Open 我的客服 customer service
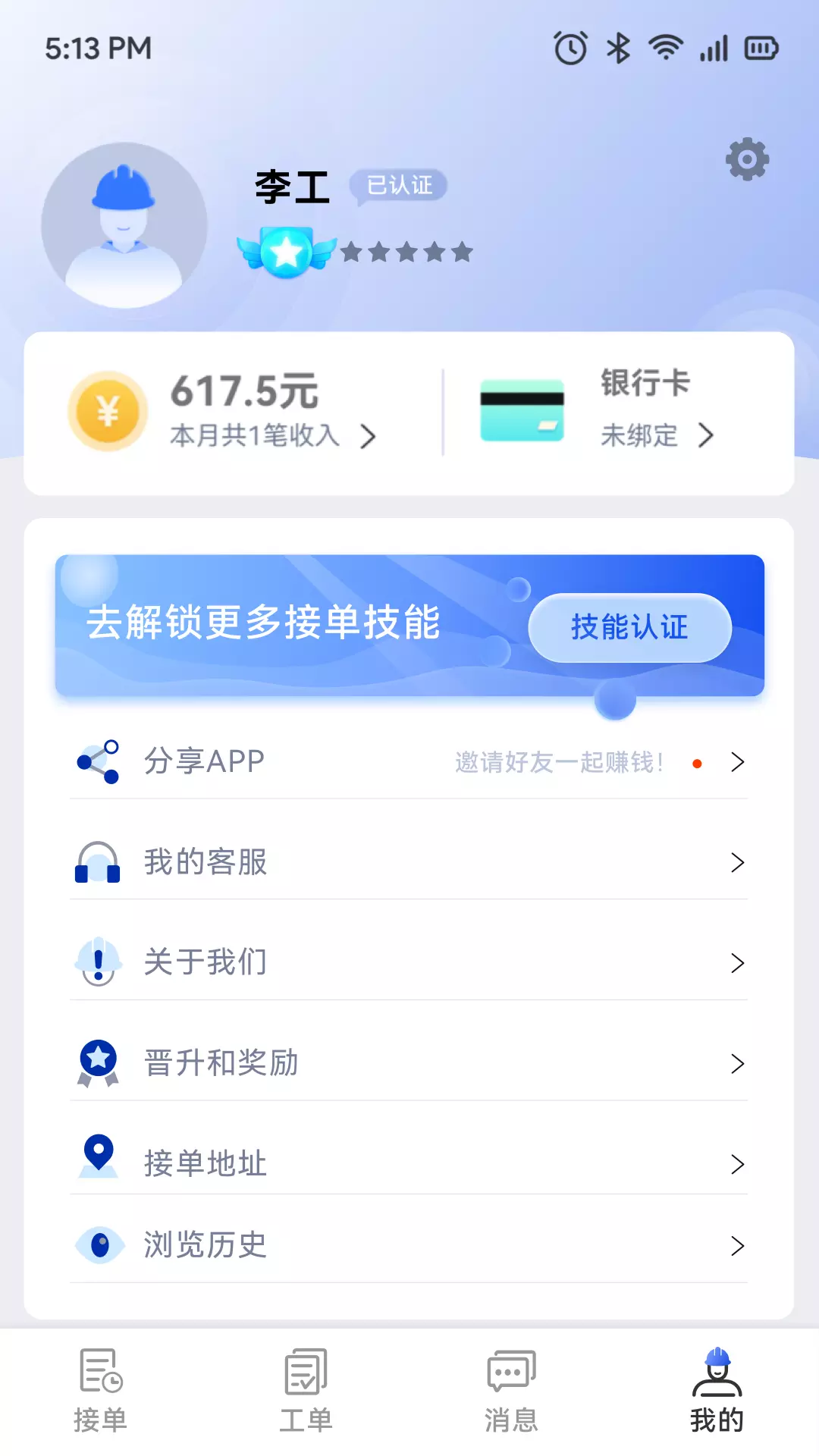The image size is (819, 1456). tap(409, 862)
